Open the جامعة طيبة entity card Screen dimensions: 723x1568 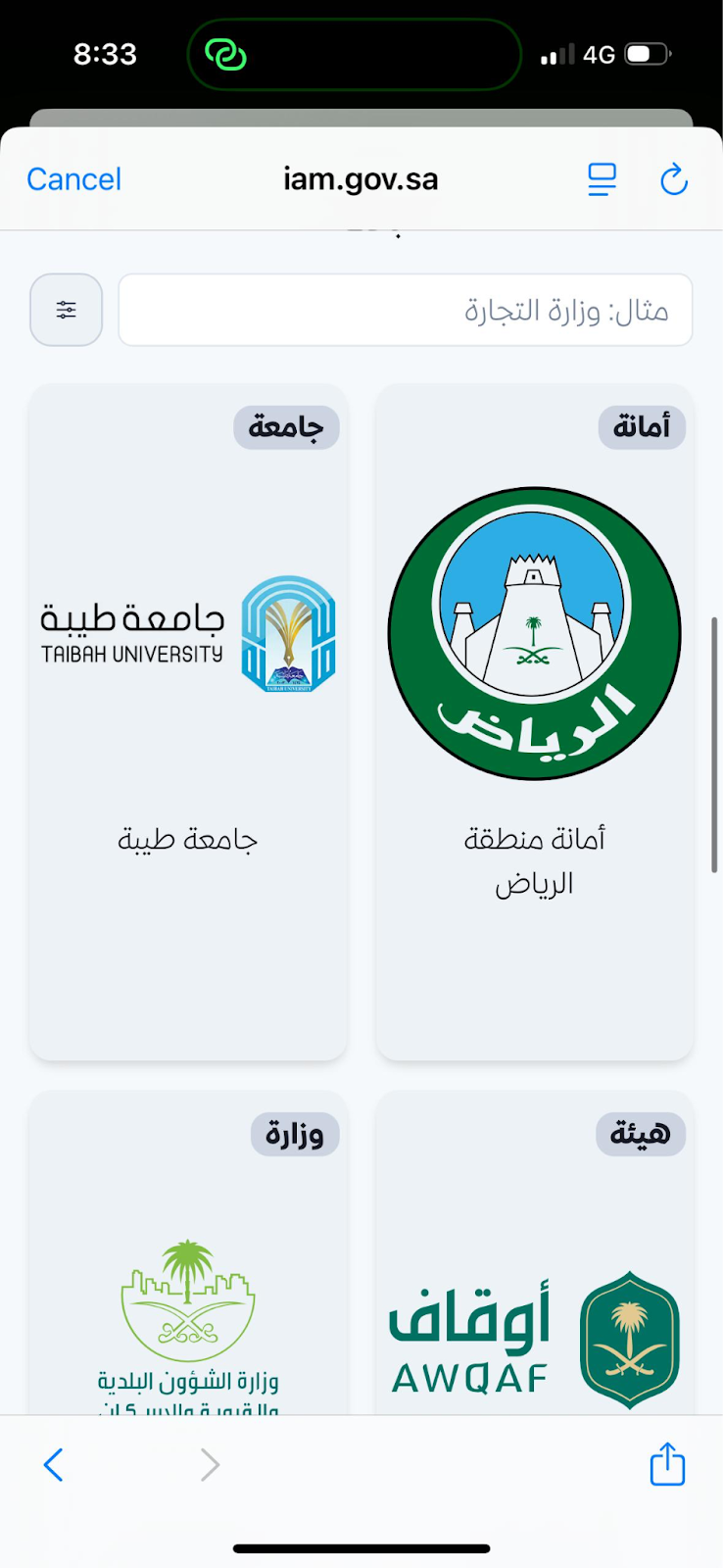(x=188, y=722)
